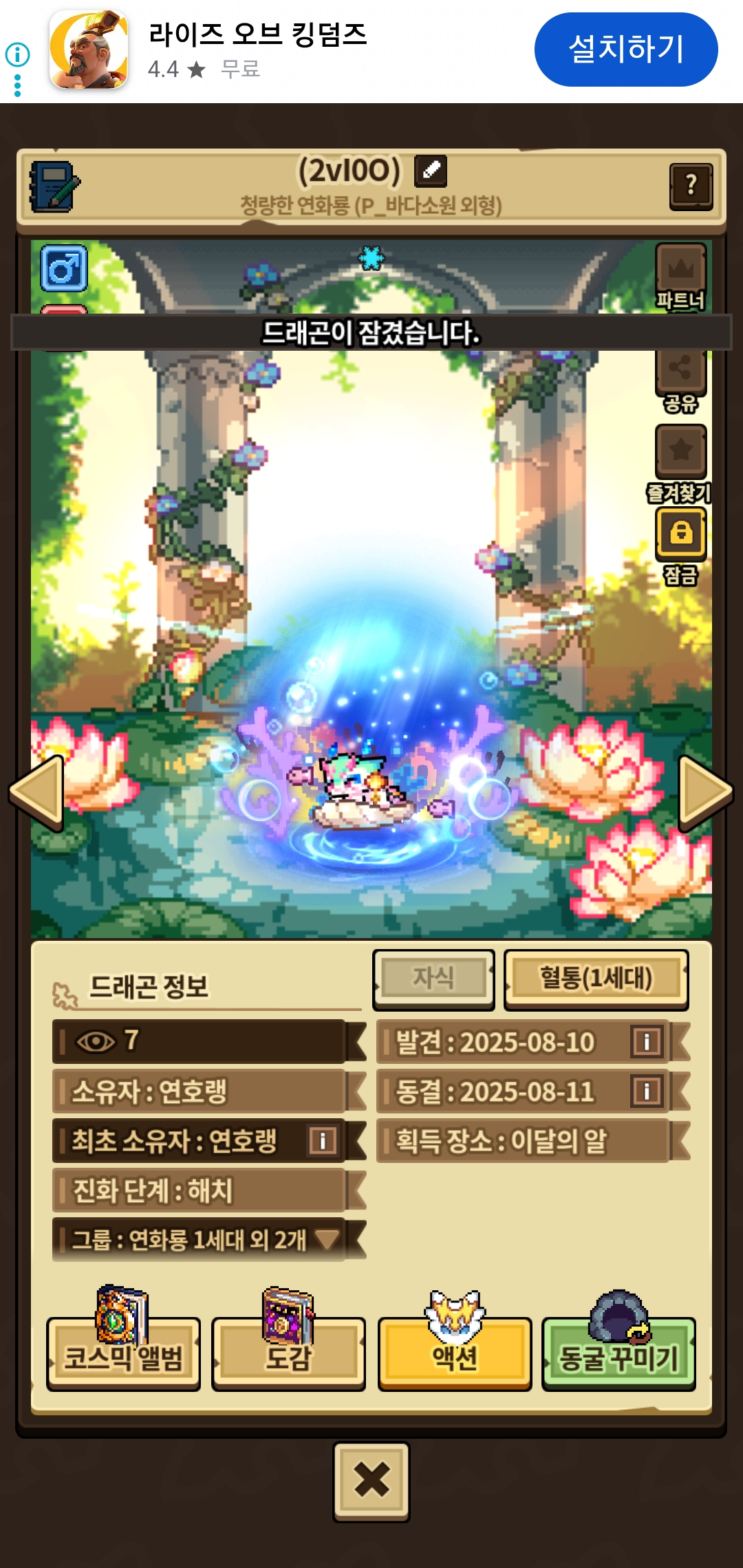Image resolution: width=743 pixels, height=1568 pixels.
Task: Tap the 설치하기 install button in the ad
Action: [x=625, y=50]
